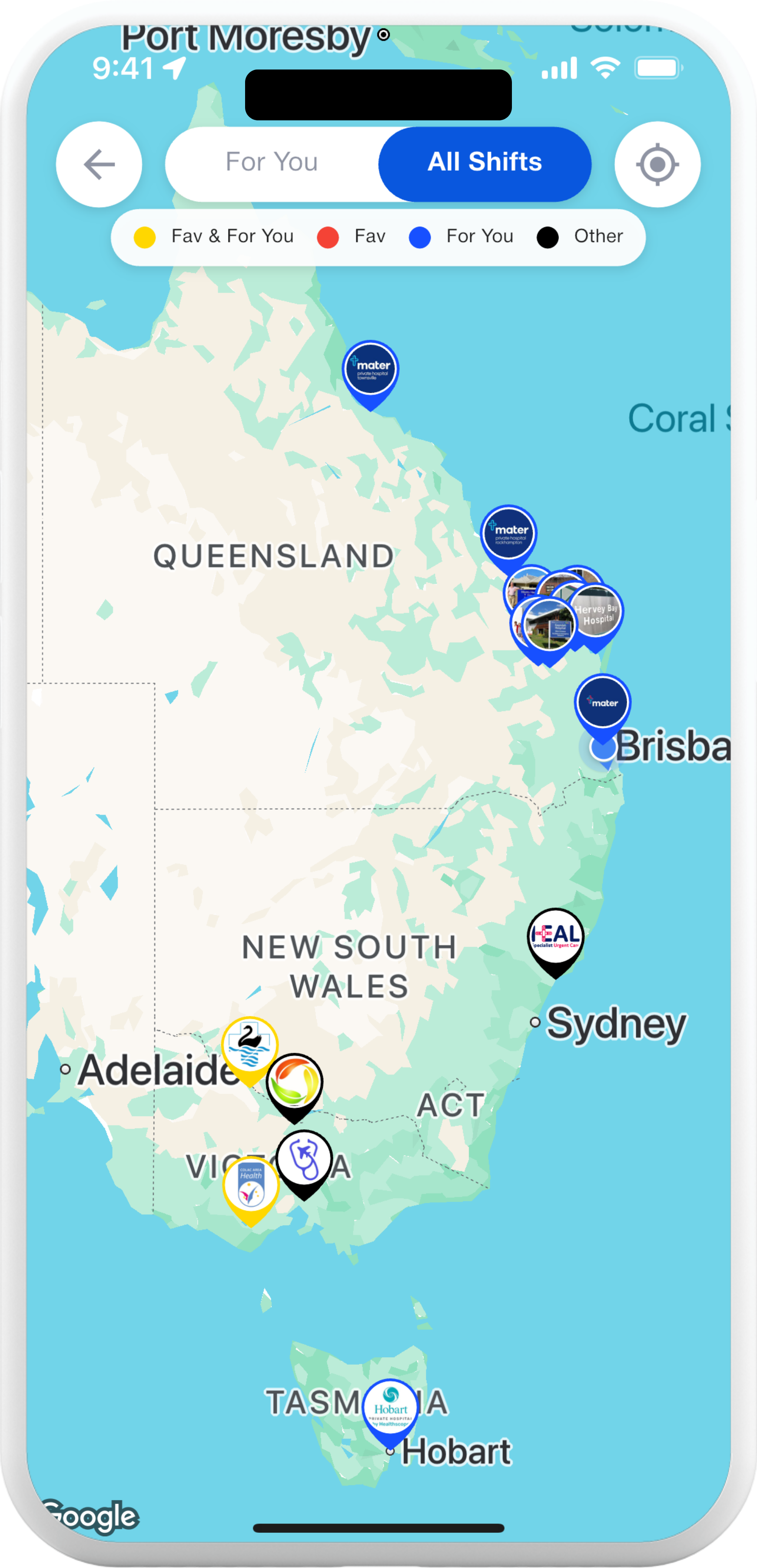The image size is (757, 1568).
Task: Select the All Shifts tab
Action: [485, 163]
